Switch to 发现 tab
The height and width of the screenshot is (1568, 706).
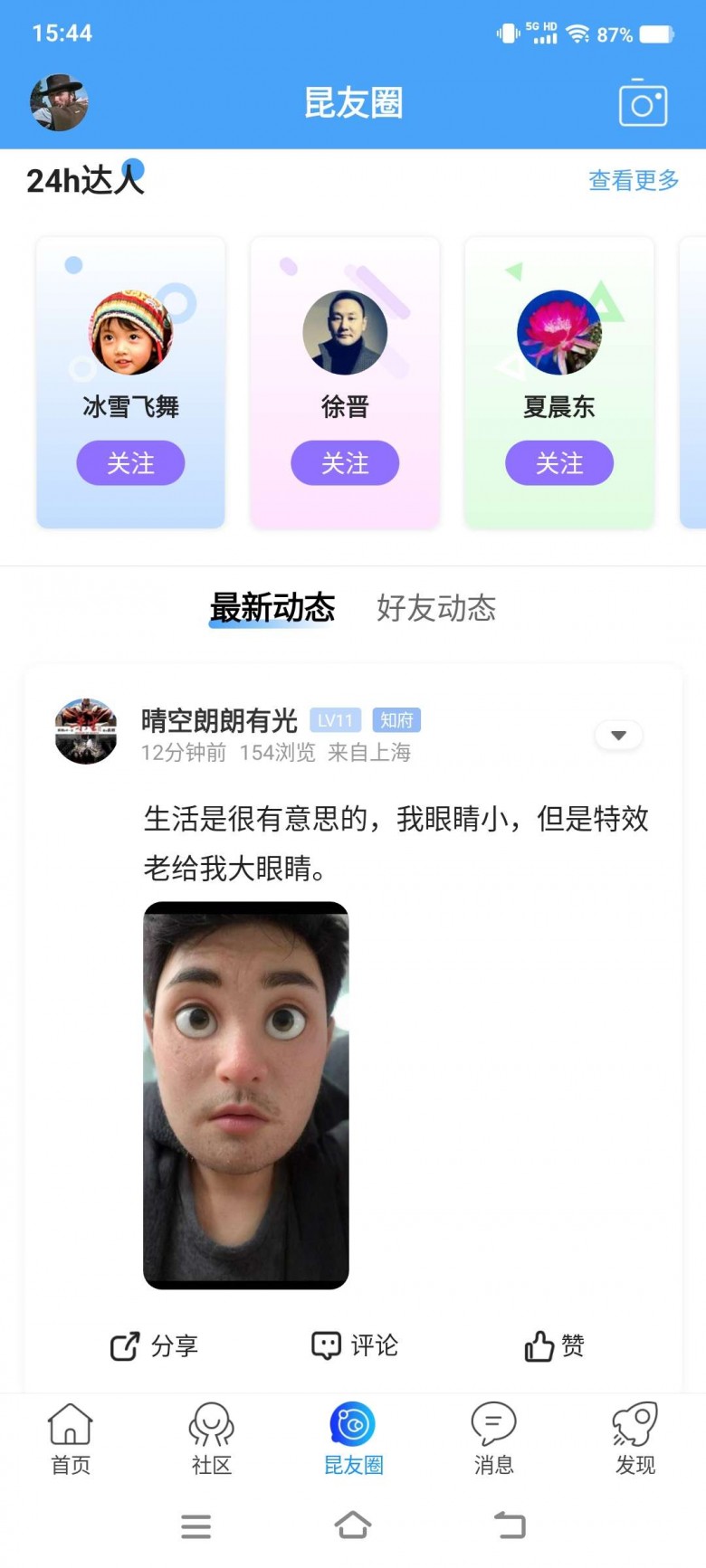635,1439
